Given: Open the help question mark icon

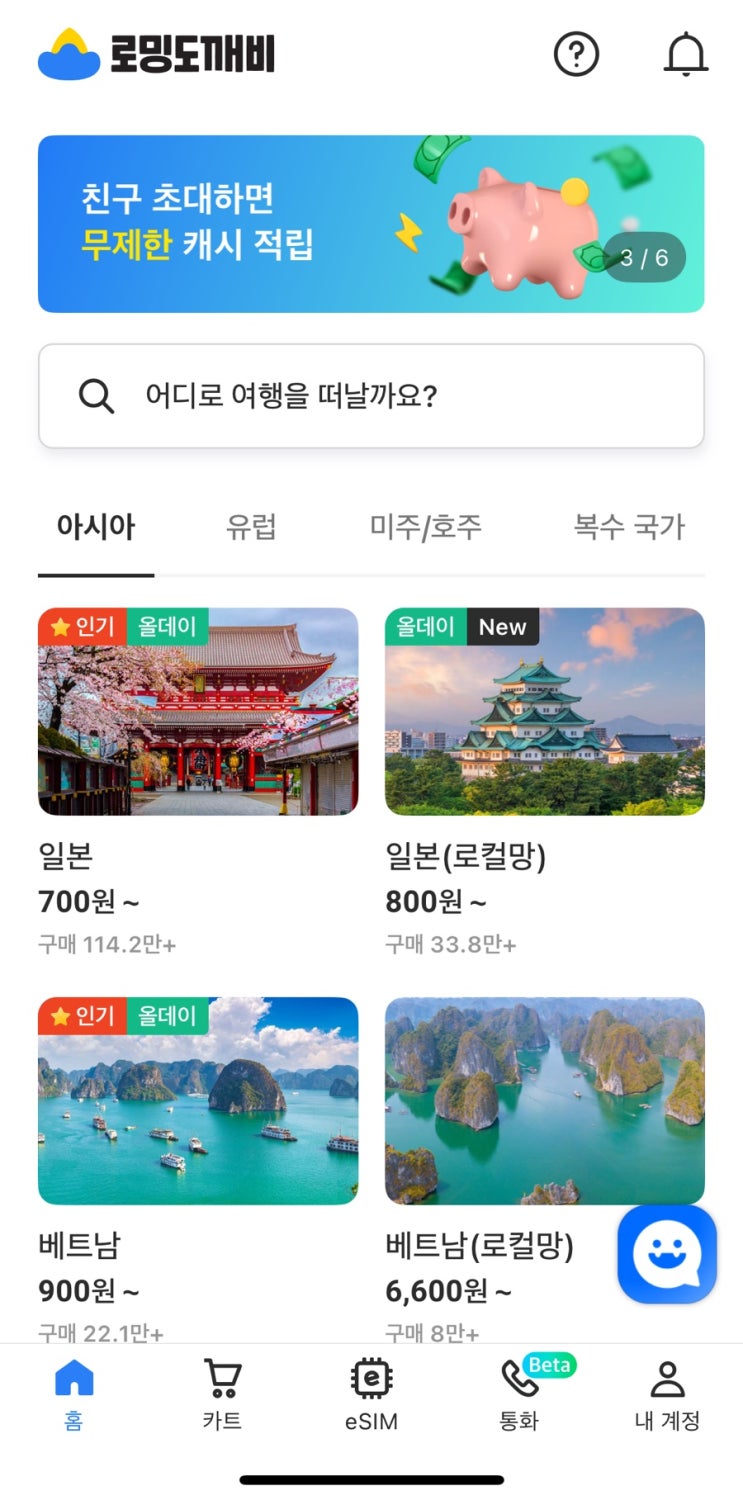Looking at the screenshot, I should point(576,55).
